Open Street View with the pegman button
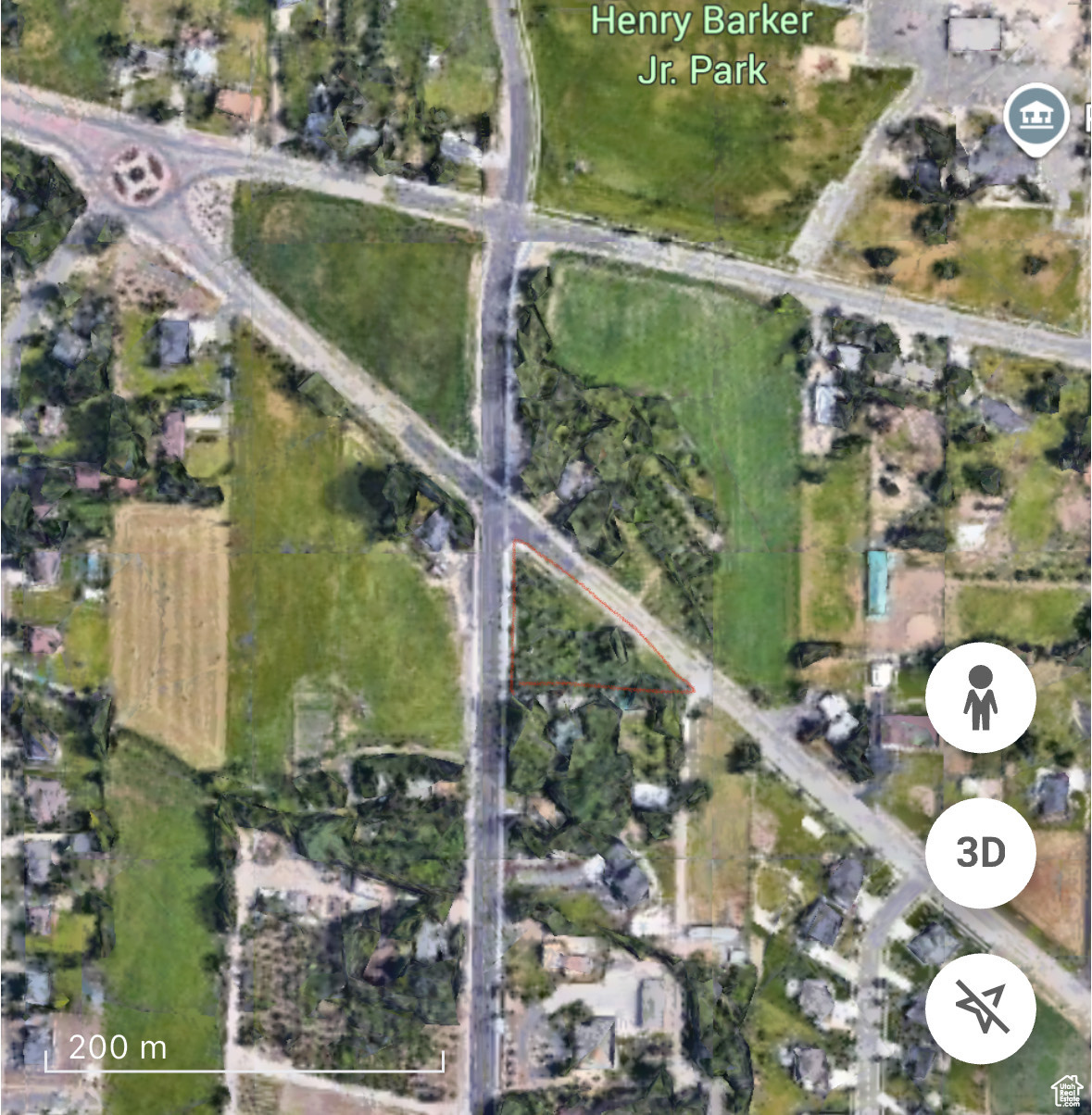1092x1115 pixels. click(x=980, y=697)
